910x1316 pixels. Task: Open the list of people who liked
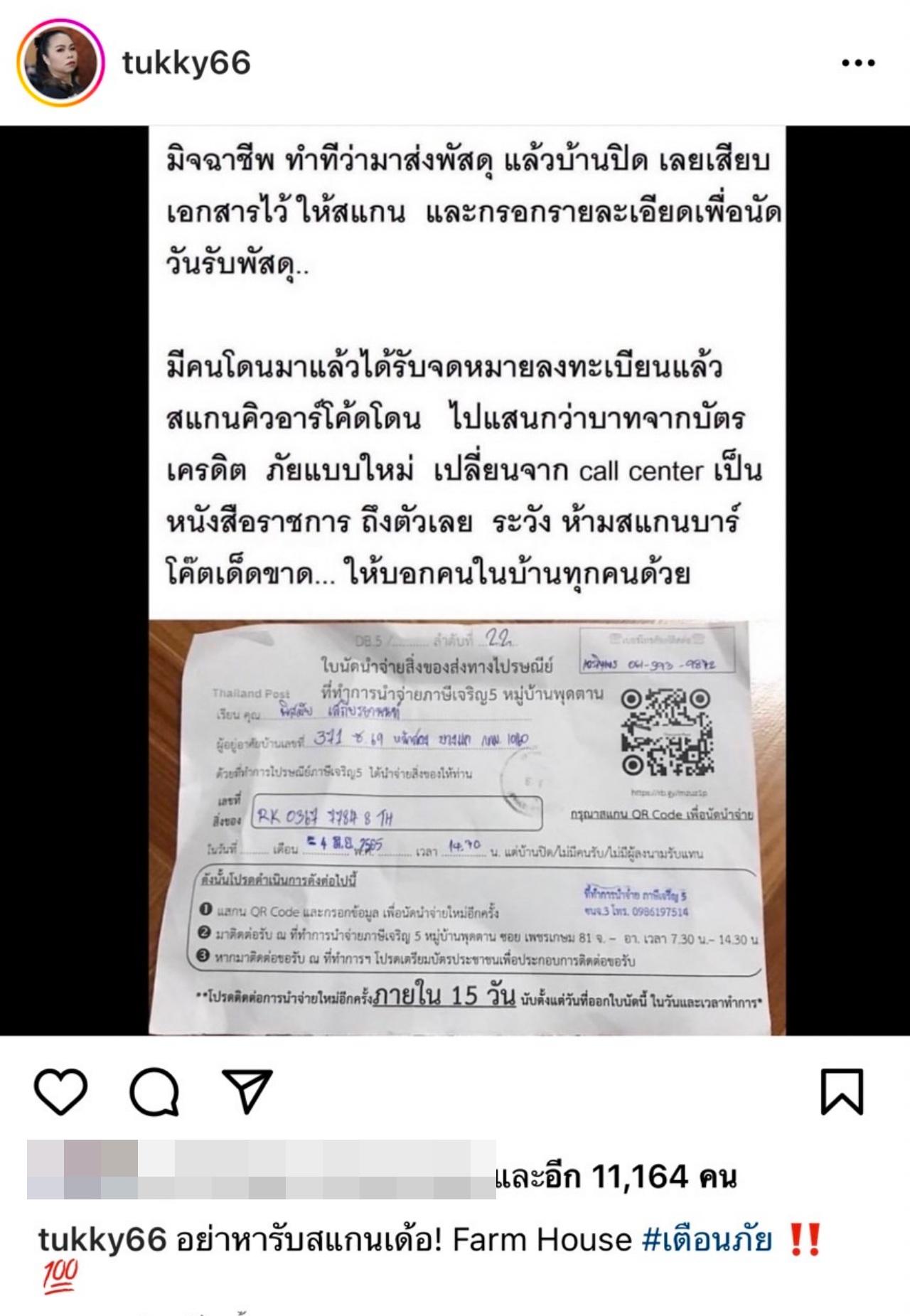615,1177
